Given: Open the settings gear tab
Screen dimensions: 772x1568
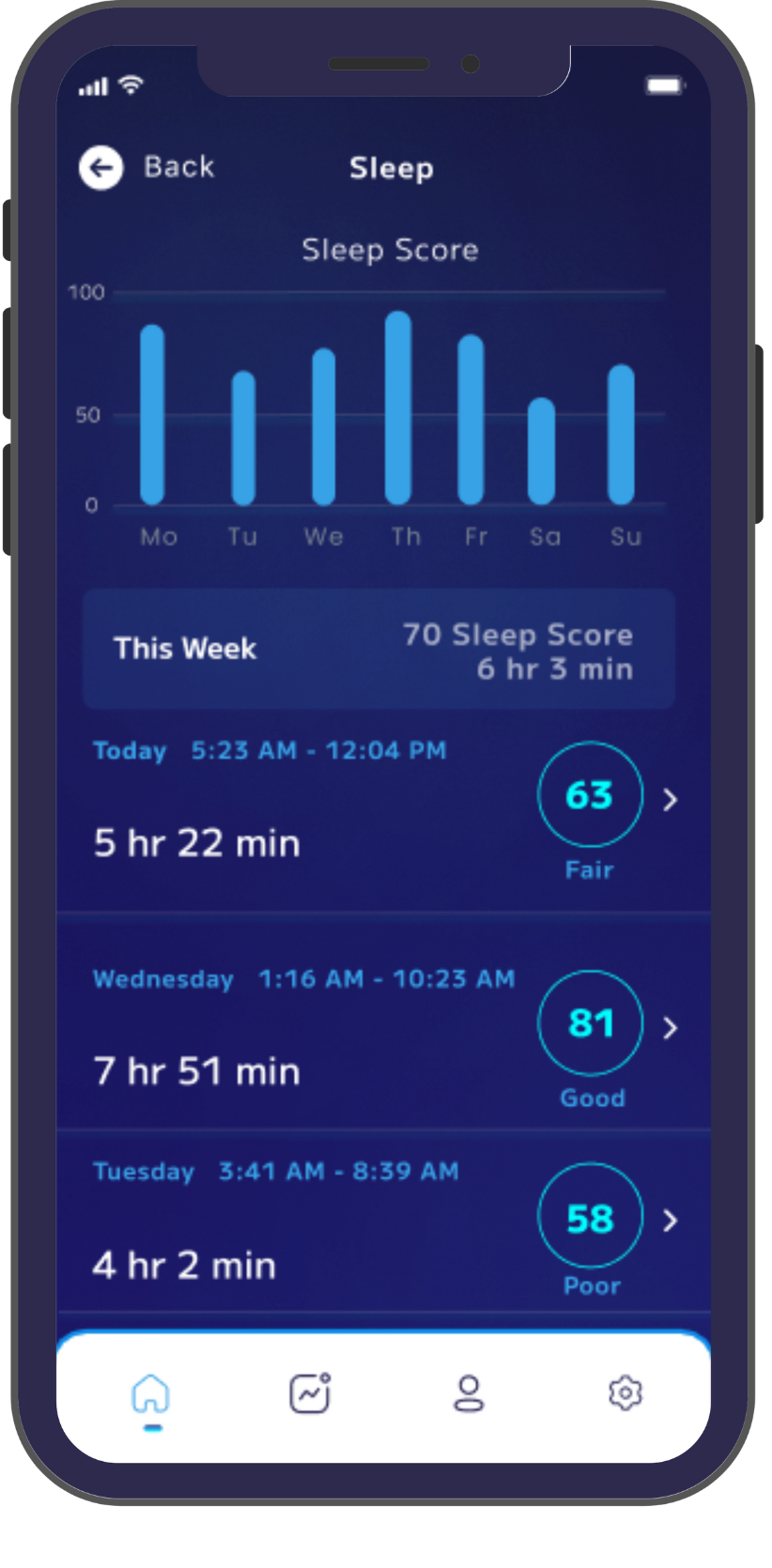Looking at the screenshot, I should click(625, 1393).
